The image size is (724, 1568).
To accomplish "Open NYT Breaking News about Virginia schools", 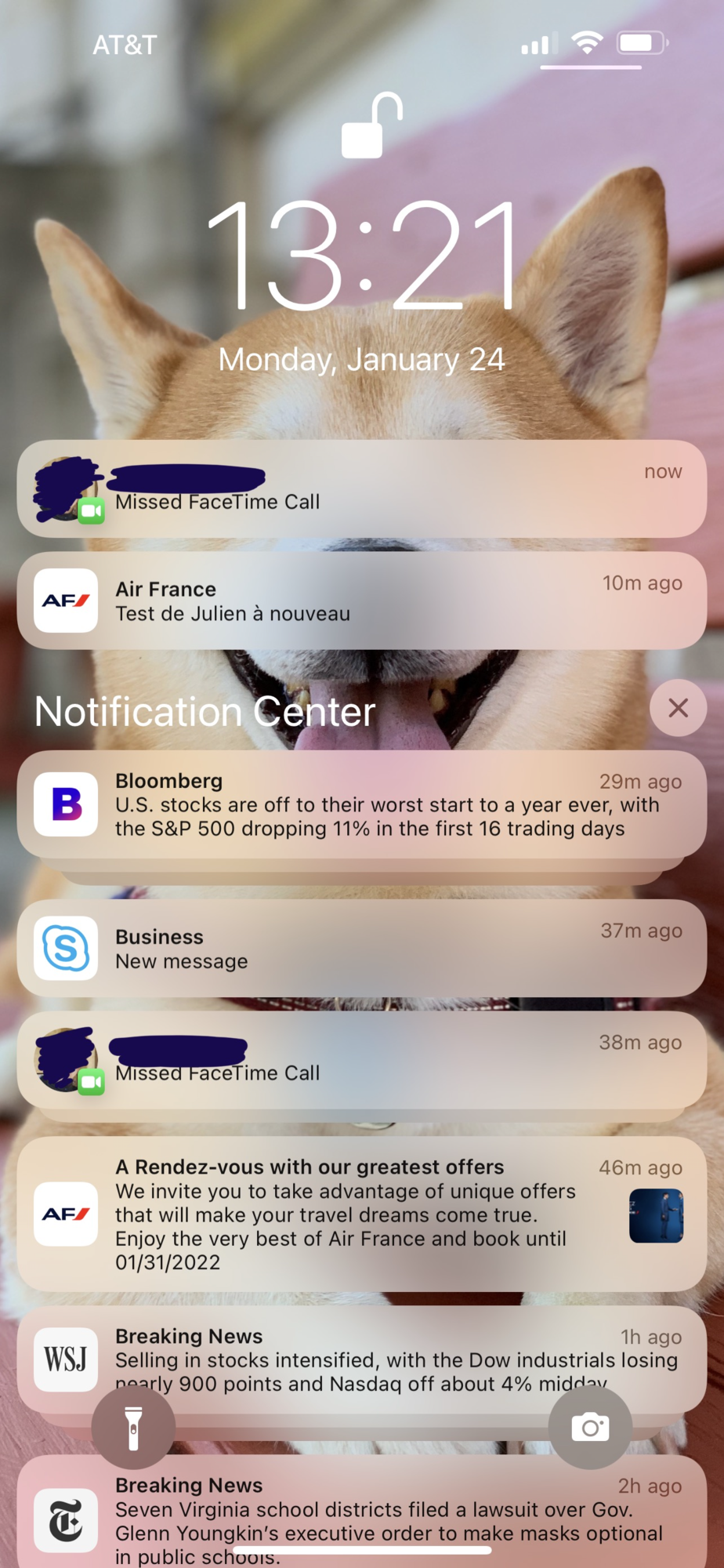I will [x=361, y=1513].
